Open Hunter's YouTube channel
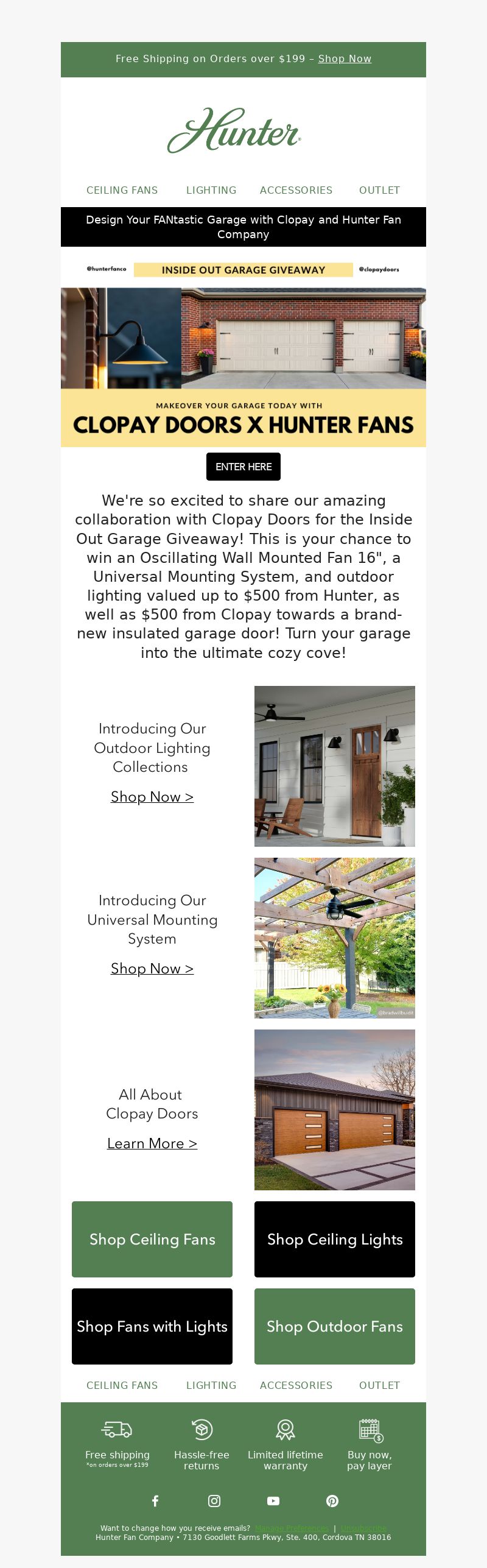 [273, 1501]
